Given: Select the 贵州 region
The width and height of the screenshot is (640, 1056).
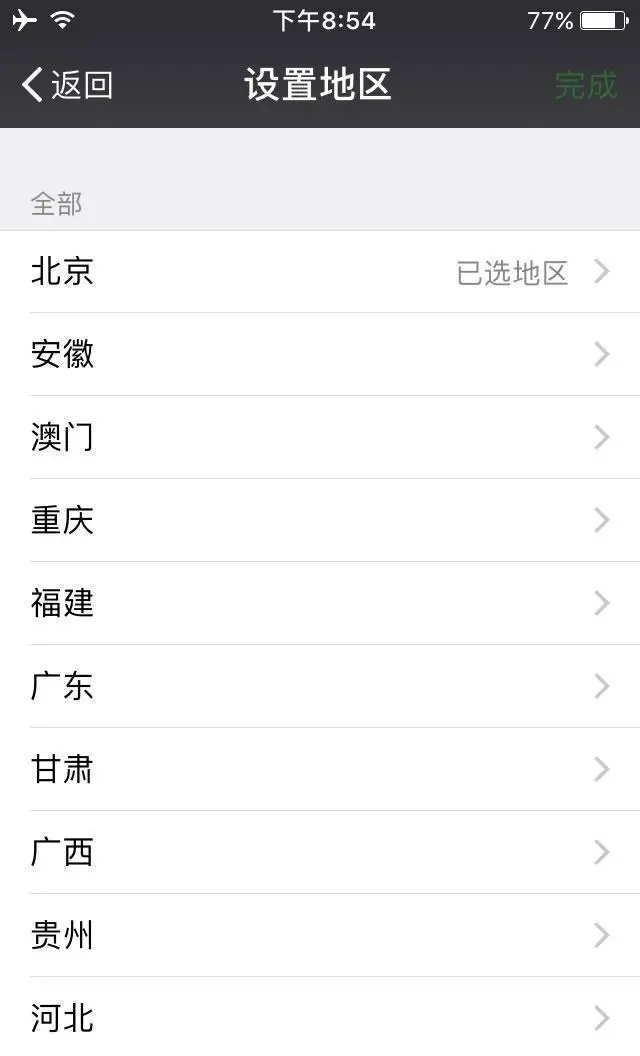Looking at the screenshot, I should pyautogui.click(x=320, y=935).
